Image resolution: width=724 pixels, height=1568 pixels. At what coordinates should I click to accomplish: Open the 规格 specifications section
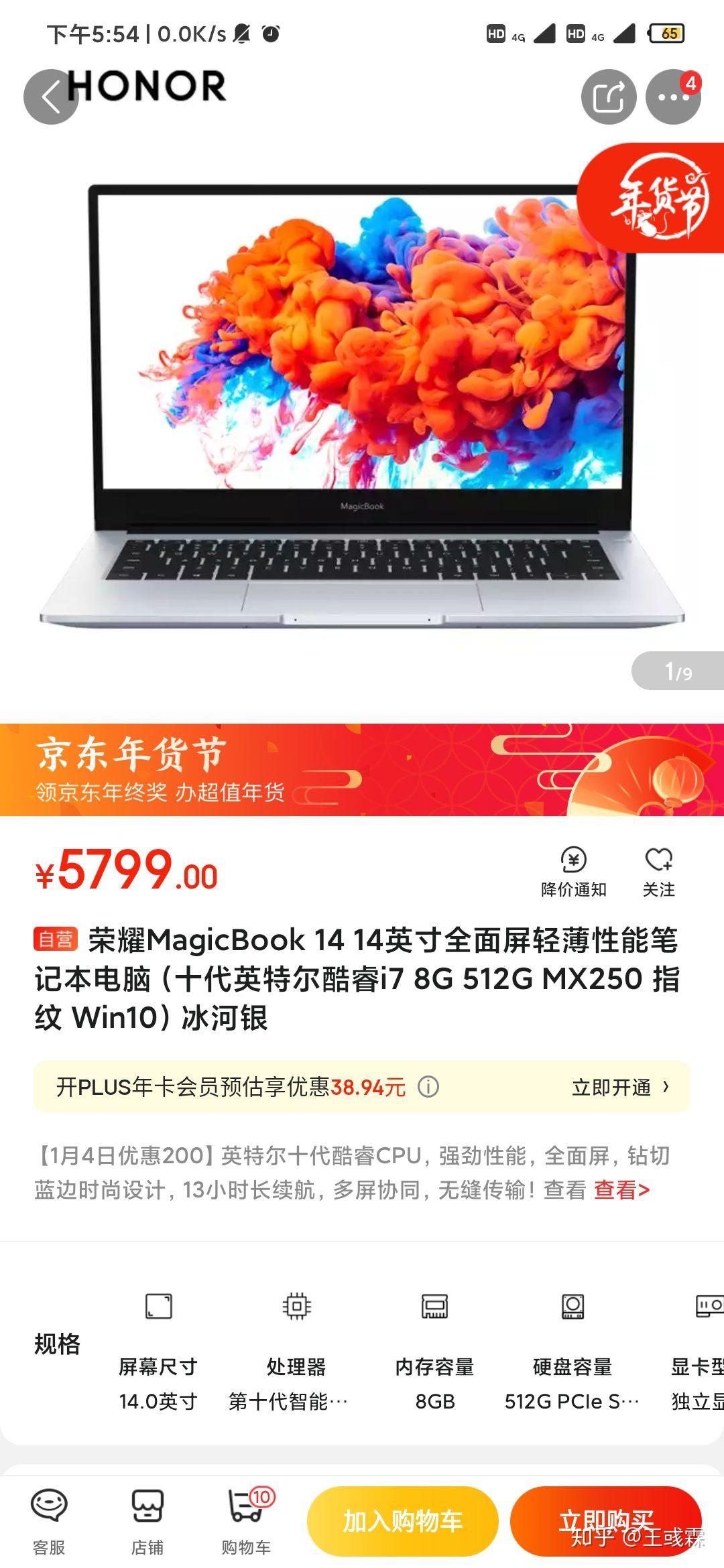[x=57, y=1344]
